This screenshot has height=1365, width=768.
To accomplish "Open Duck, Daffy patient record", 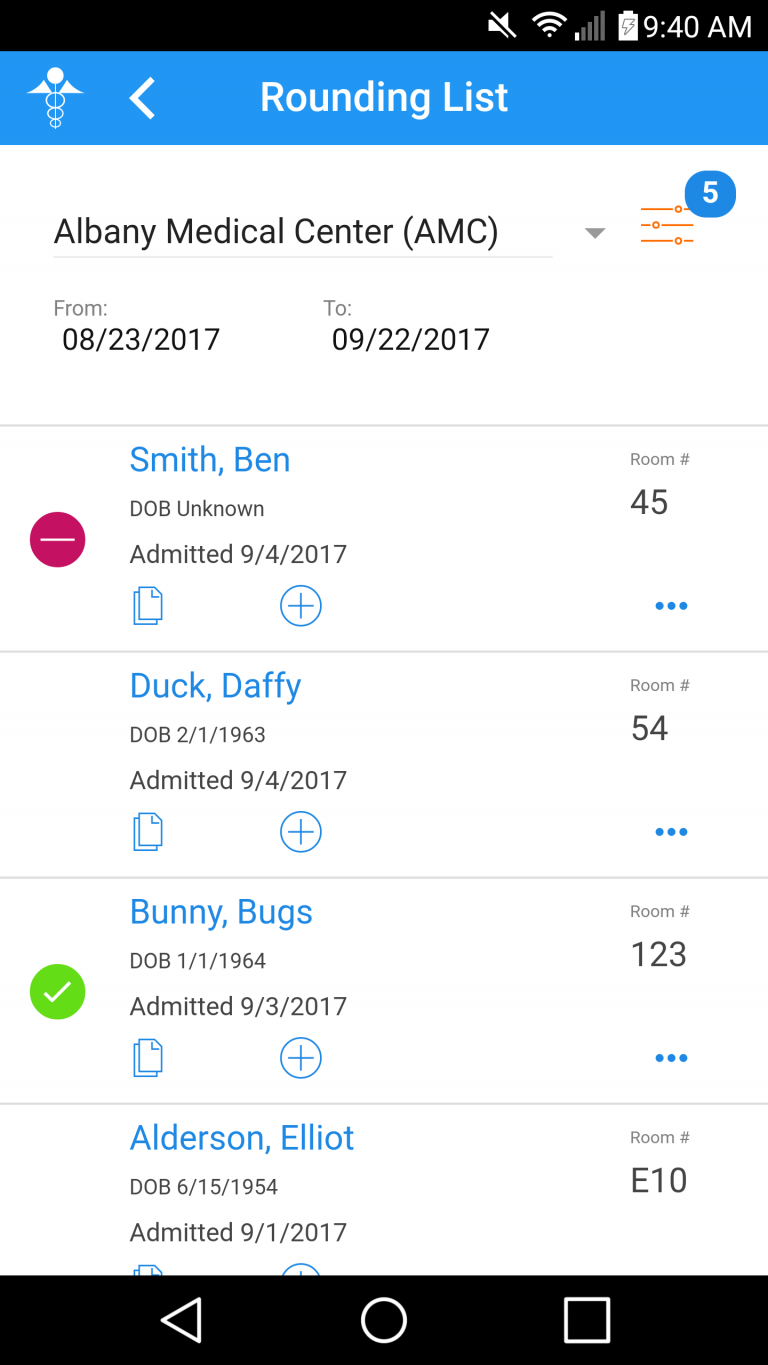I will (215, 686).
